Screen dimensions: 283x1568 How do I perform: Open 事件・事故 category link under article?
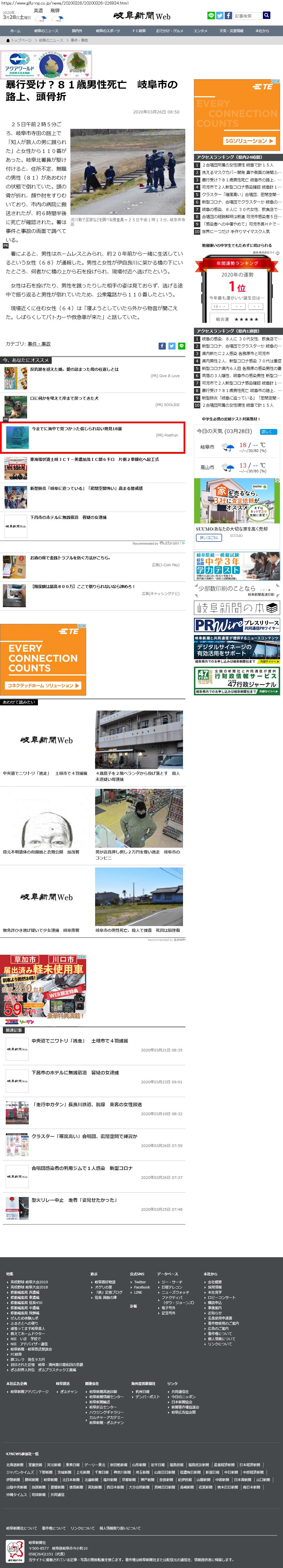pos(39,344)
